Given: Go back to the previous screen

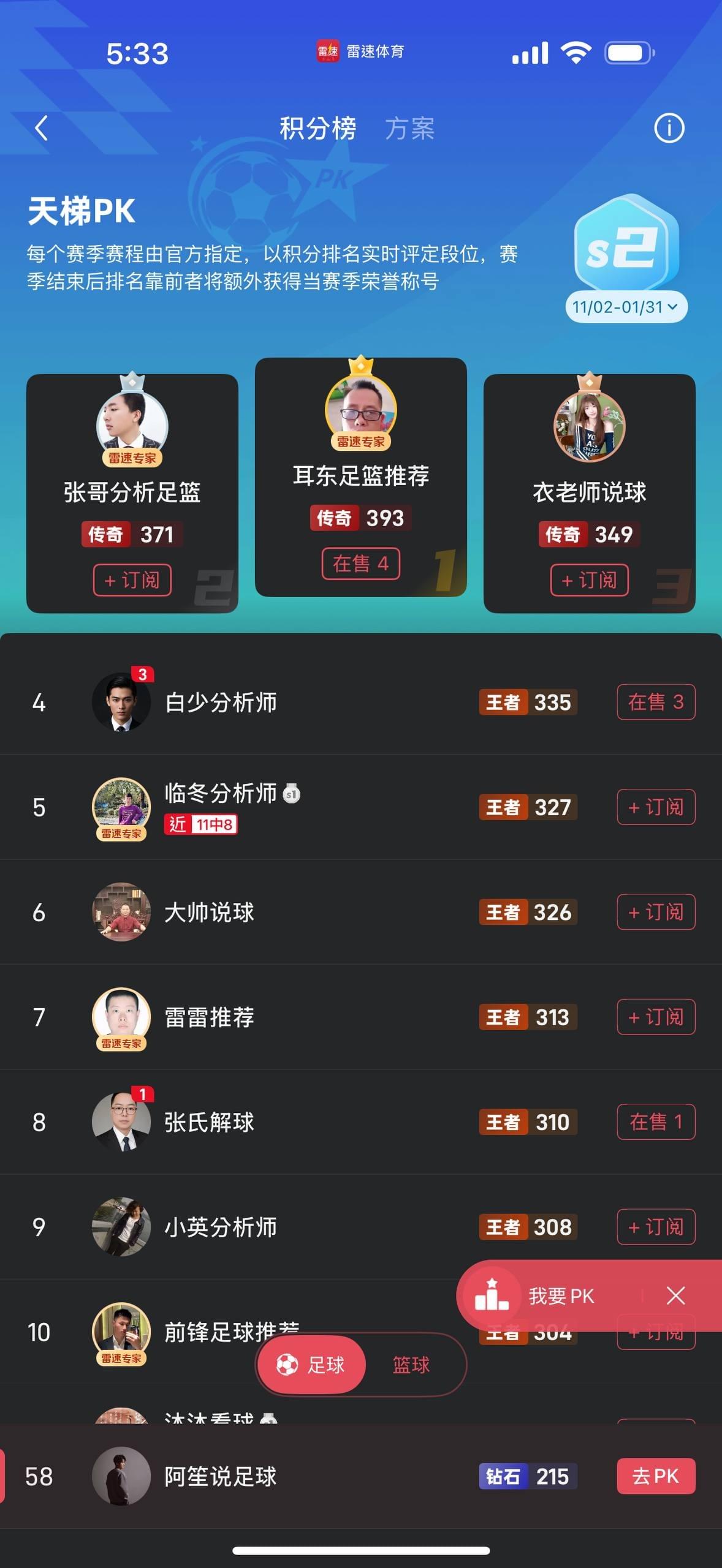Looking at the screenshot, I should 42,129.
